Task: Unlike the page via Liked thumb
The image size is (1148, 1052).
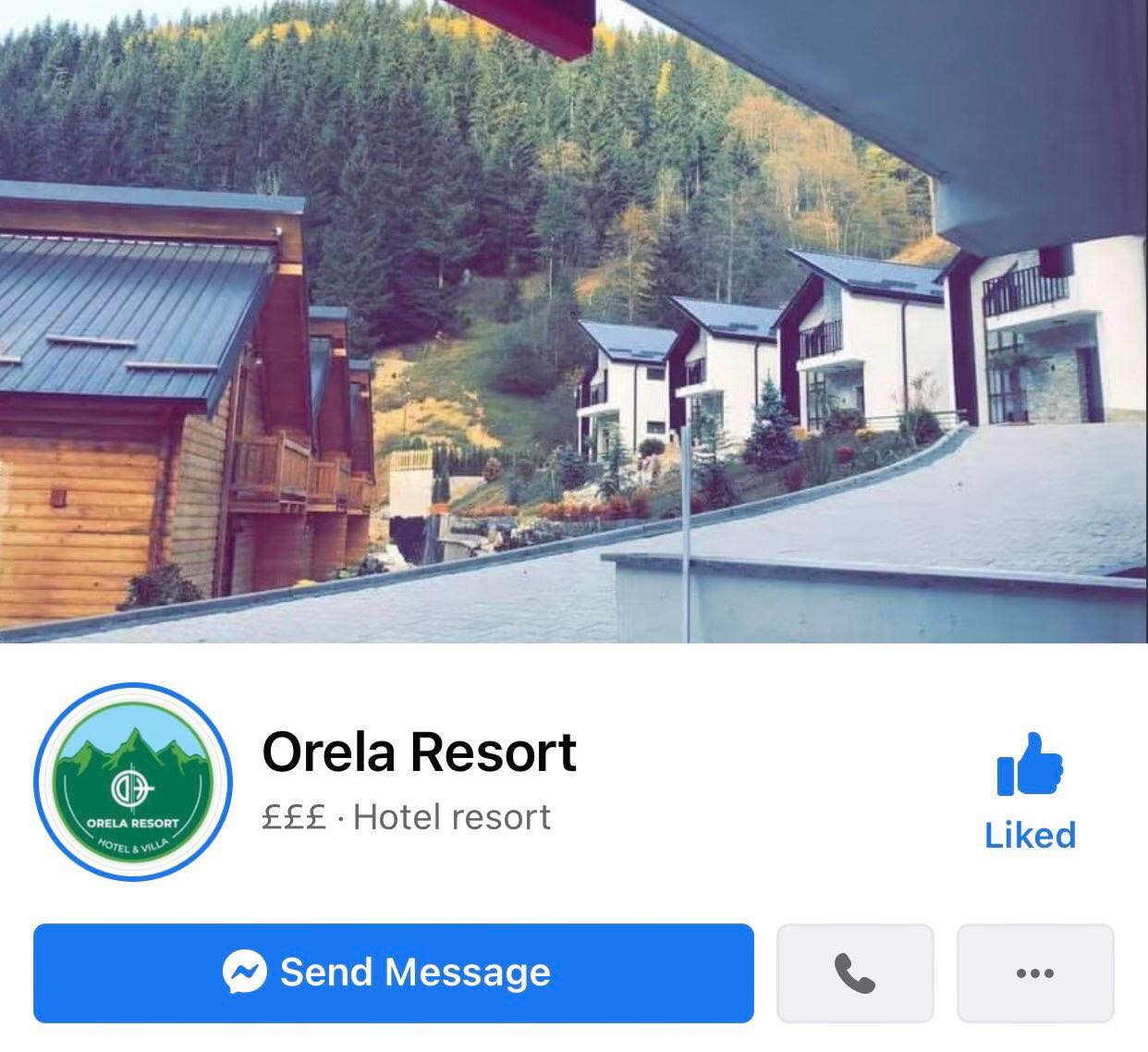Action: tap(1030, 791)
